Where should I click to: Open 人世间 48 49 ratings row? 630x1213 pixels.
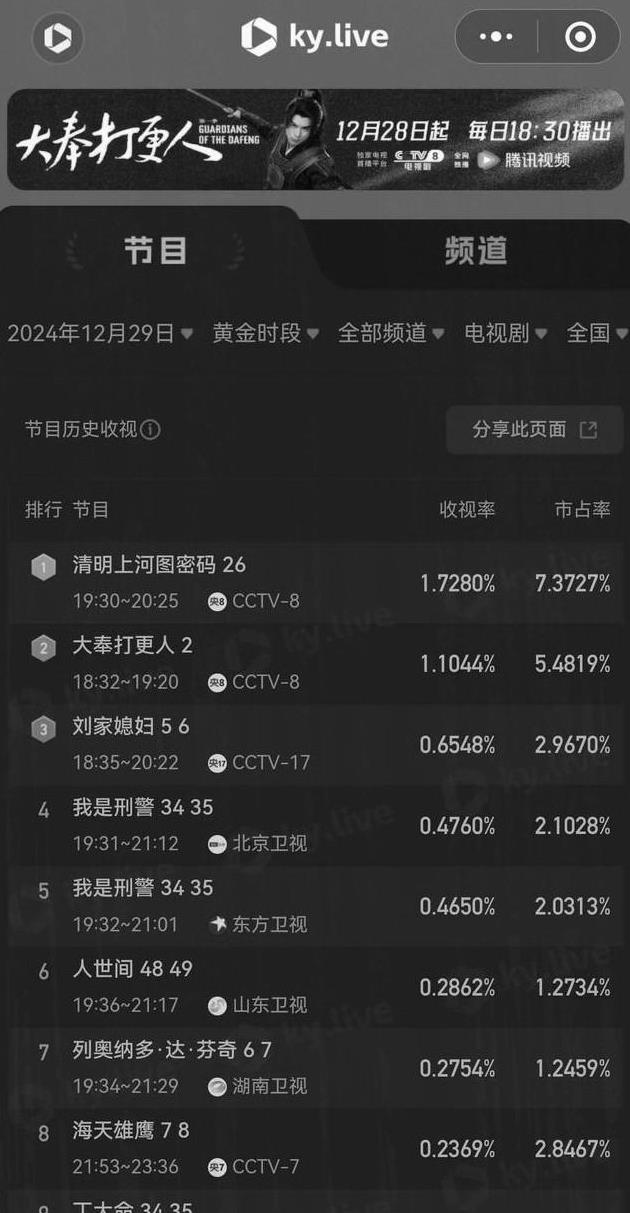315,987
